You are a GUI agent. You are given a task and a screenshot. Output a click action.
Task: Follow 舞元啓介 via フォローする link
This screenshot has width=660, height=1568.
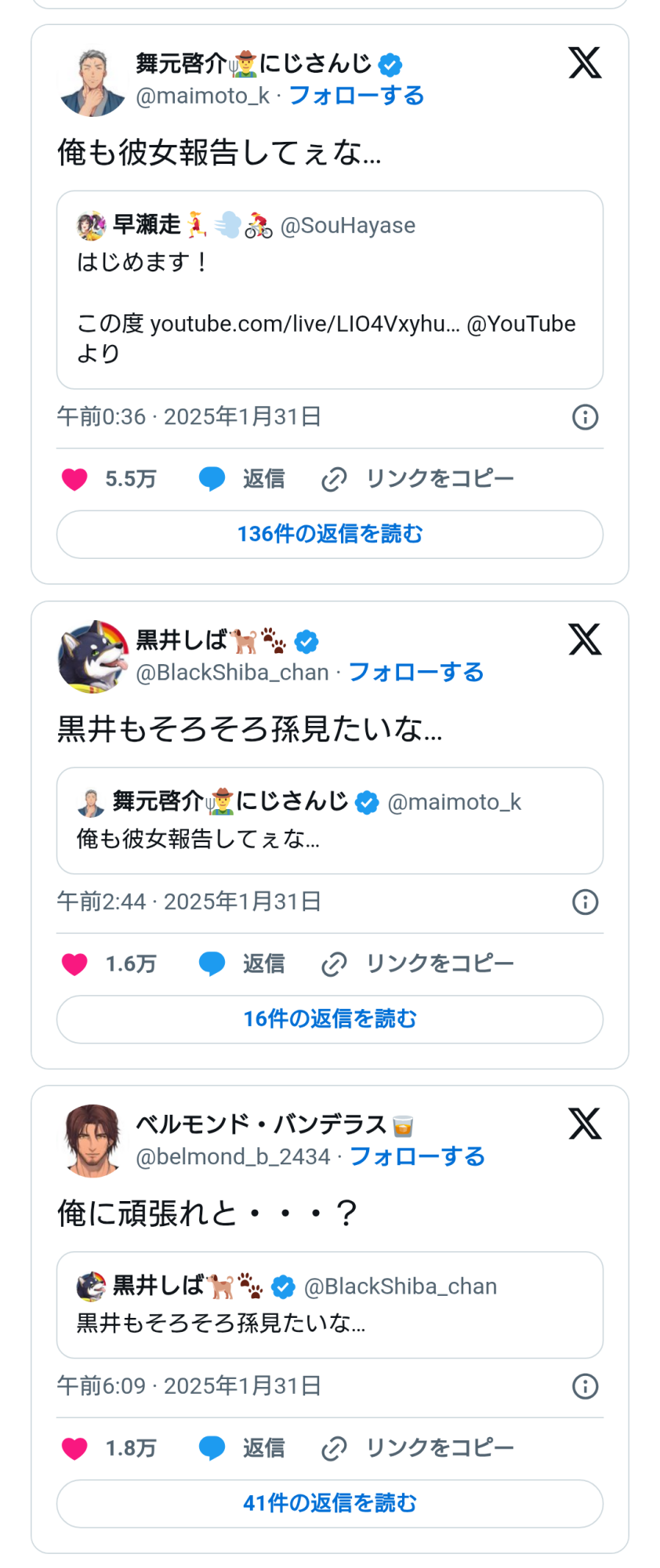pyautogui.click(x=357, y=96)
